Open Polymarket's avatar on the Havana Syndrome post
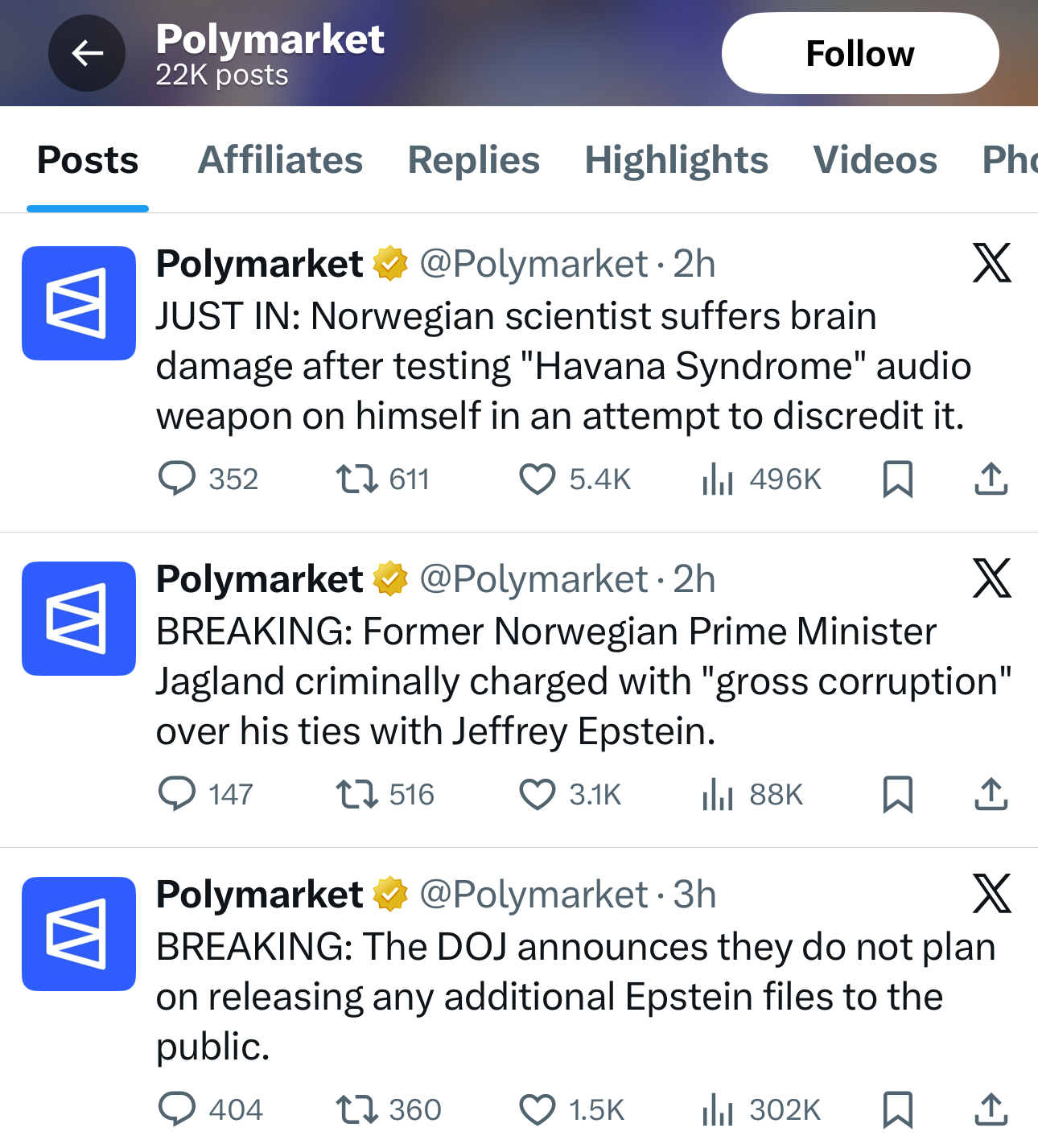This screenshot has height=1148, width=1038. 79,303
